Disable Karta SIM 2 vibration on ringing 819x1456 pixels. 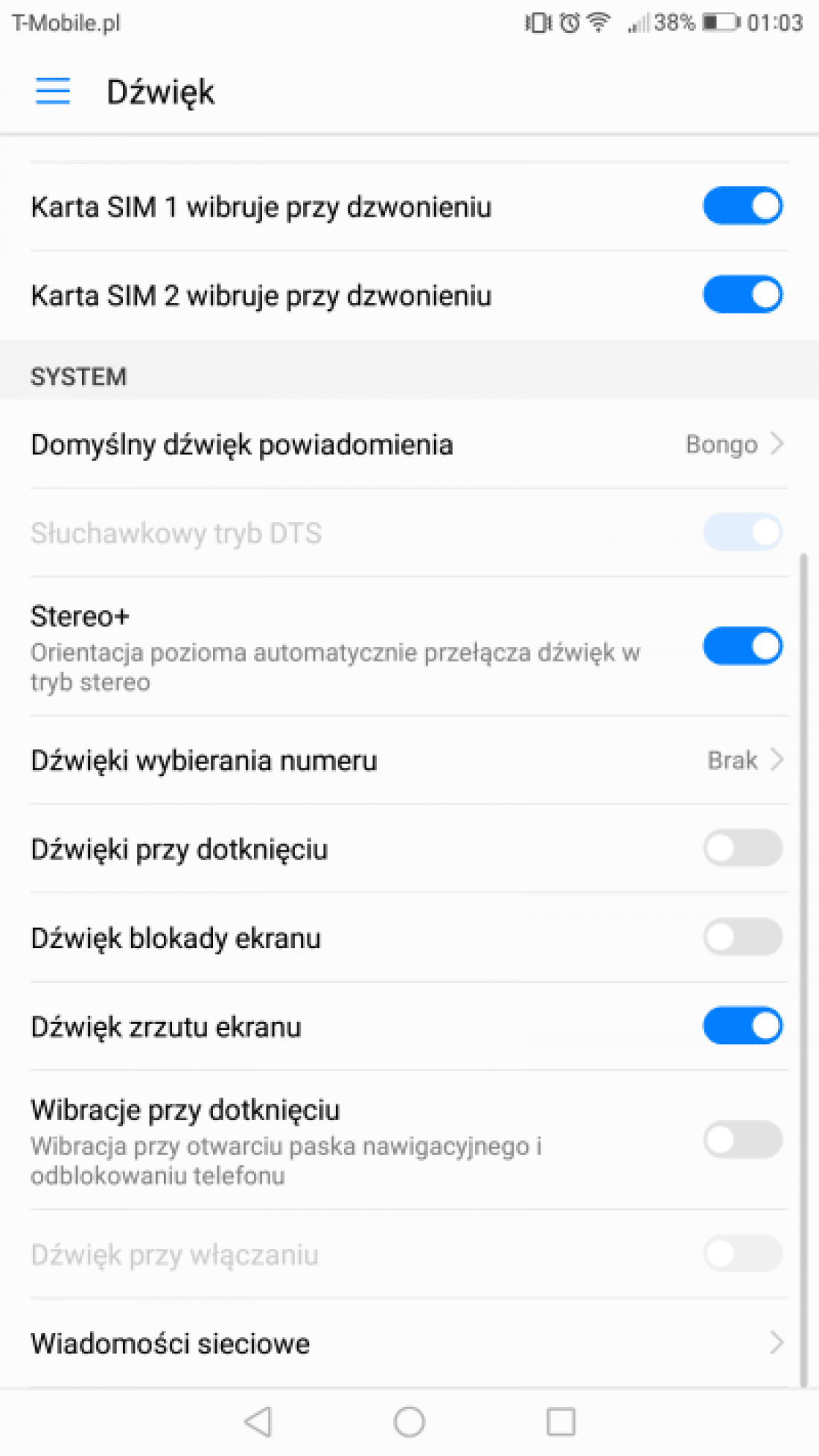[742, 295]
